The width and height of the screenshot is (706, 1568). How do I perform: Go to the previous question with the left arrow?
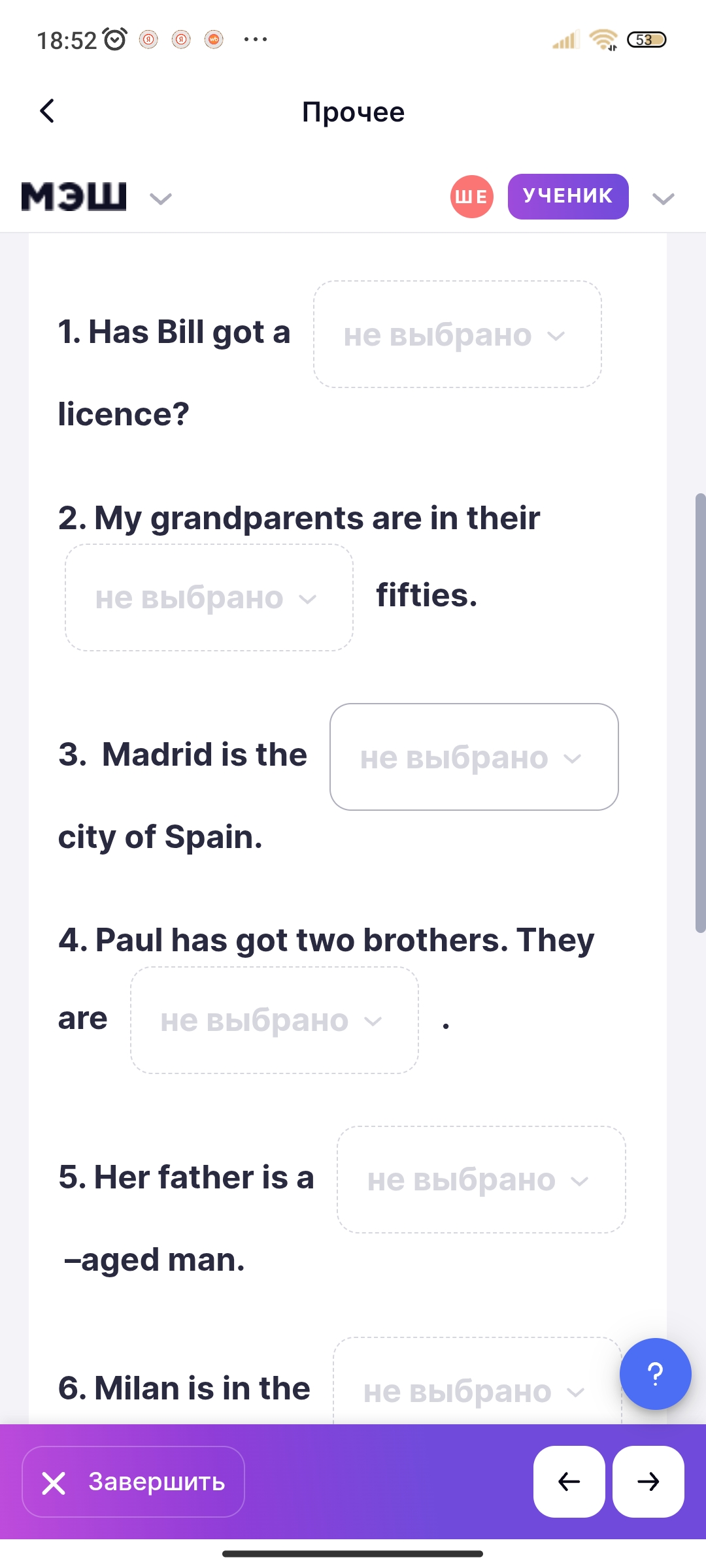pyautogui.click(x=569, y=1482)
